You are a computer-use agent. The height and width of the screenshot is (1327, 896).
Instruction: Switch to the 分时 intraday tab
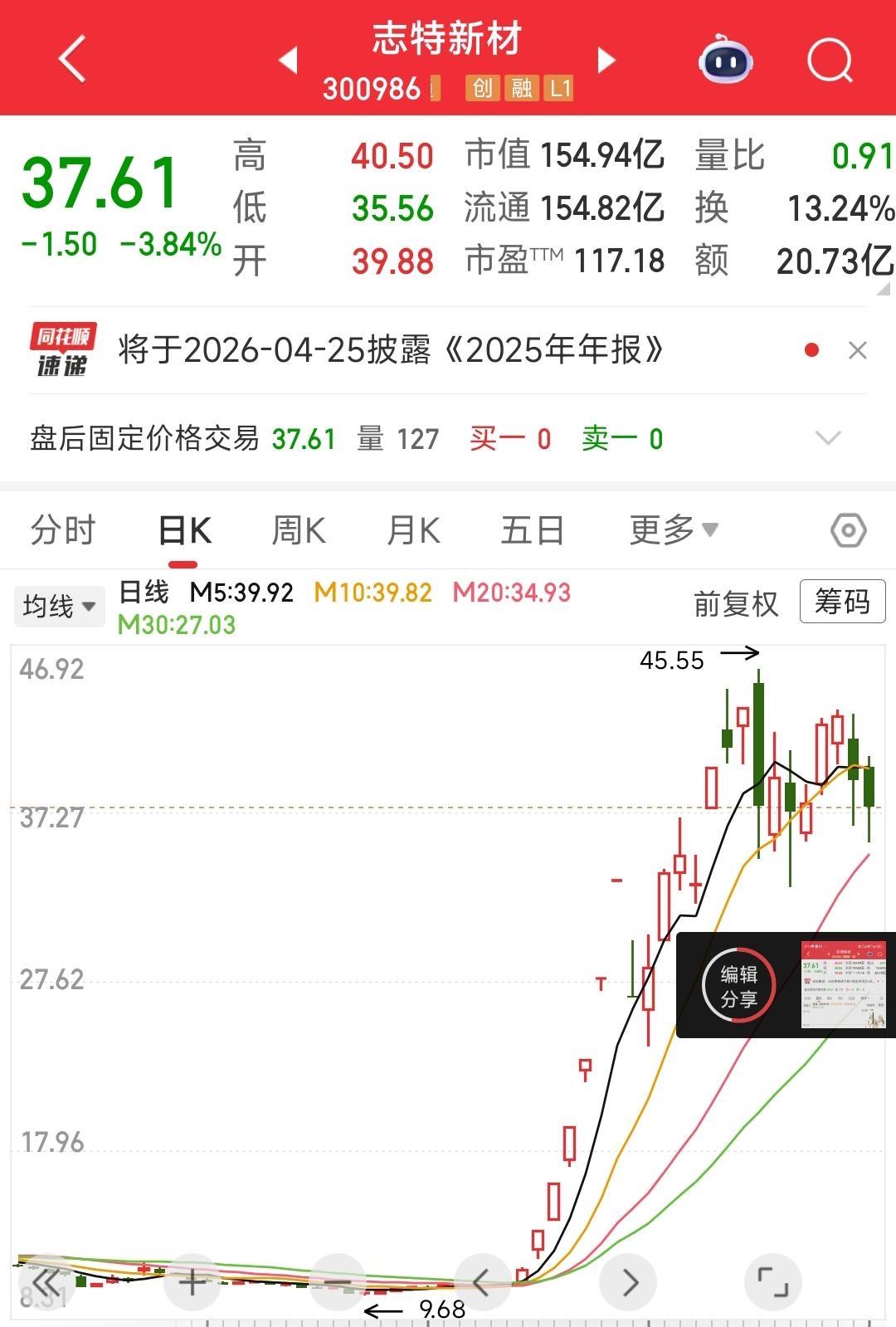[62, 529]
